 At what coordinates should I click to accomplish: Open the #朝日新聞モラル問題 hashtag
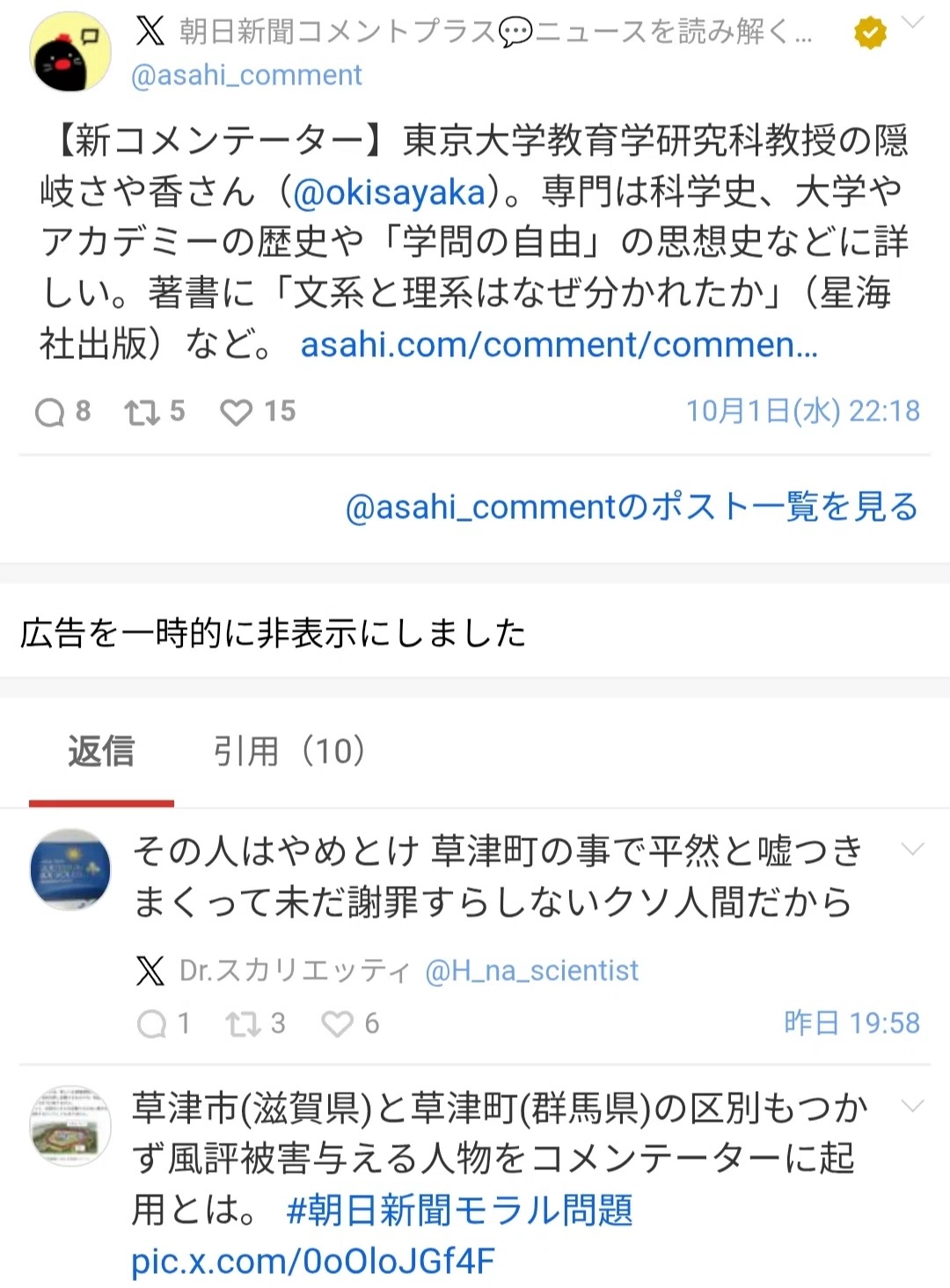[459, 1210]
